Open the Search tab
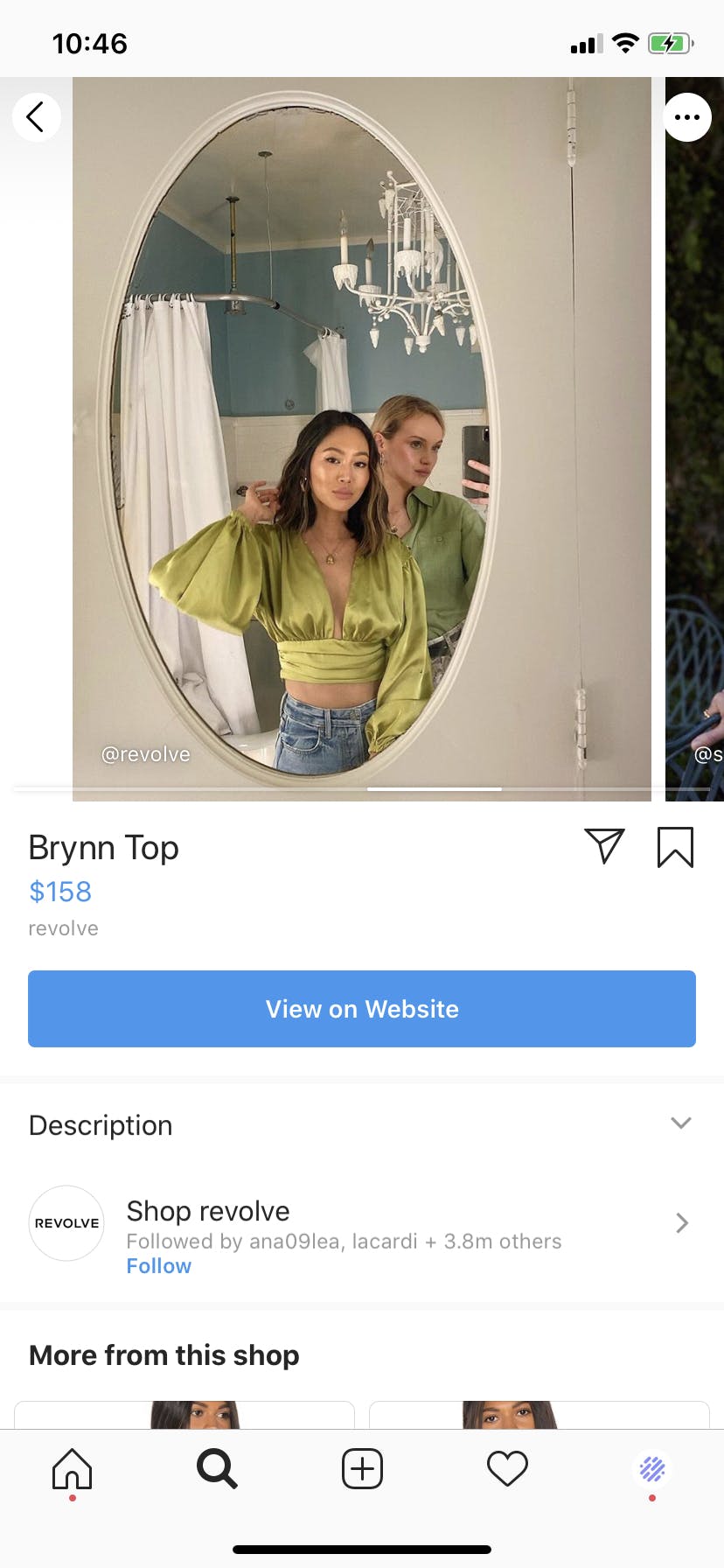 click(217, 1468)
